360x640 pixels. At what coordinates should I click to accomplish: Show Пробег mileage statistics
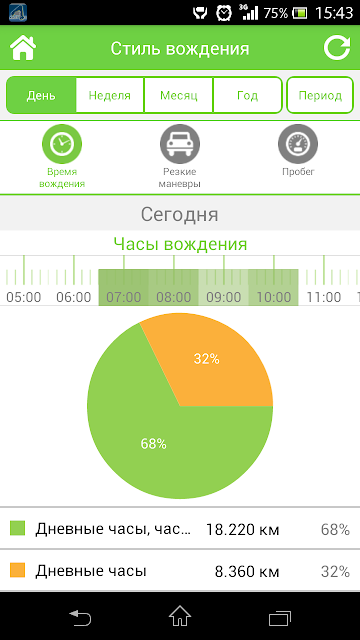pos(298,151)
